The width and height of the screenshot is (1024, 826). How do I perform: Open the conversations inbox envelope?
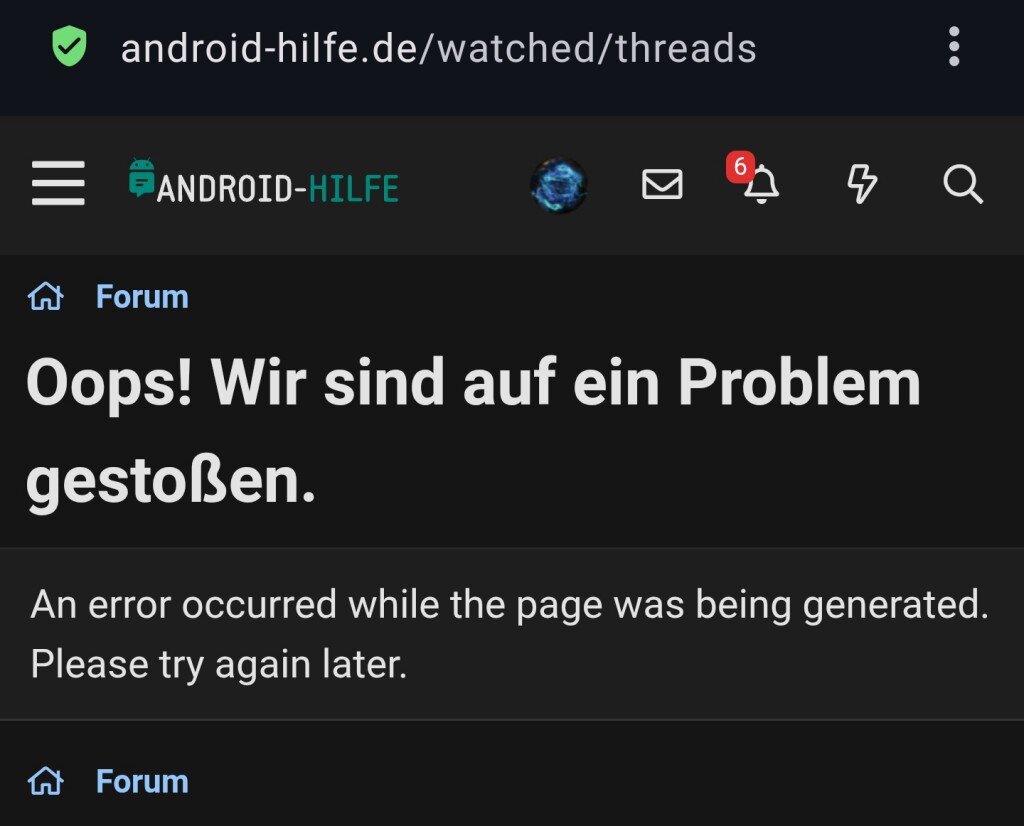[x=662, y=185]
